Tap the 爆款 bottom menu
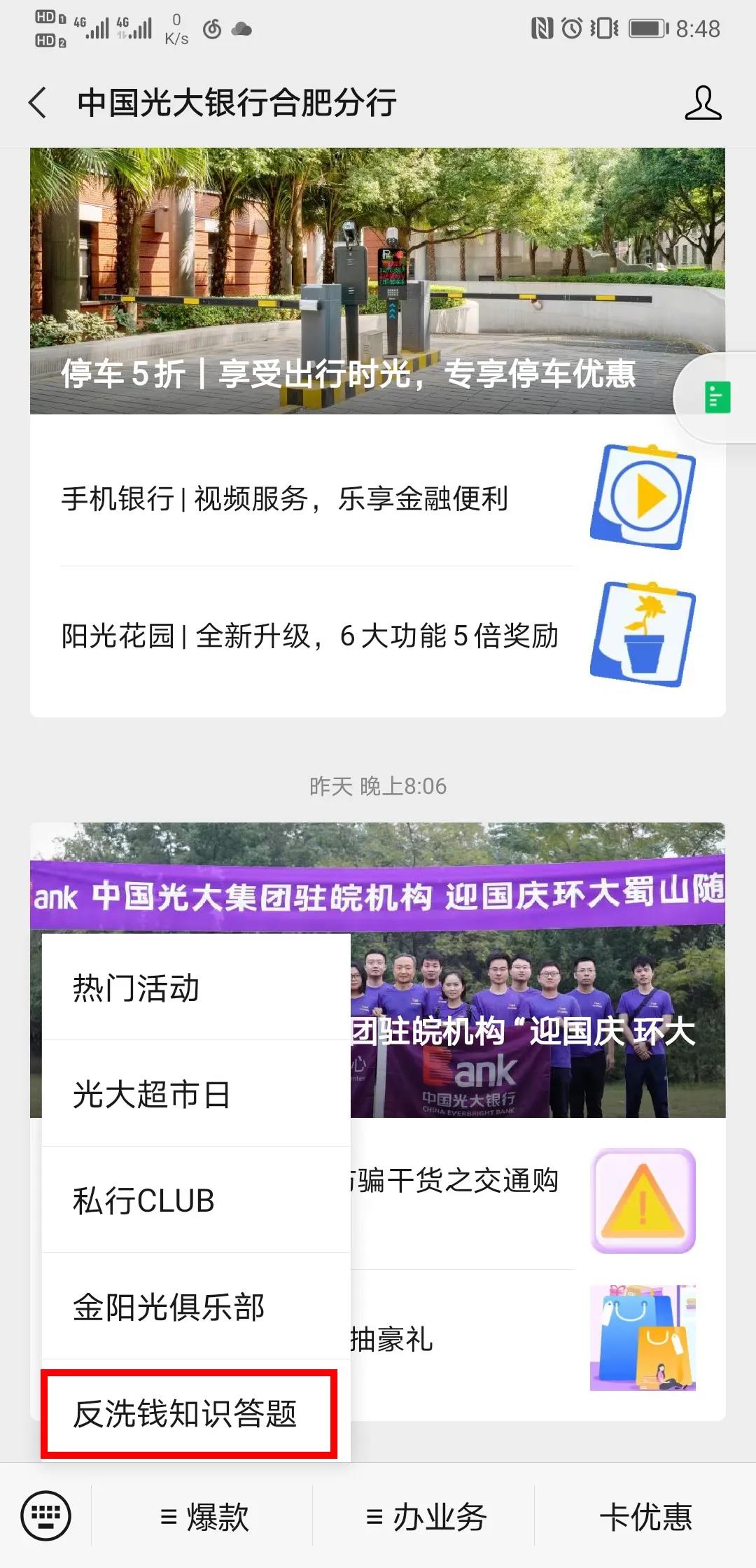 click(203, 1517)
